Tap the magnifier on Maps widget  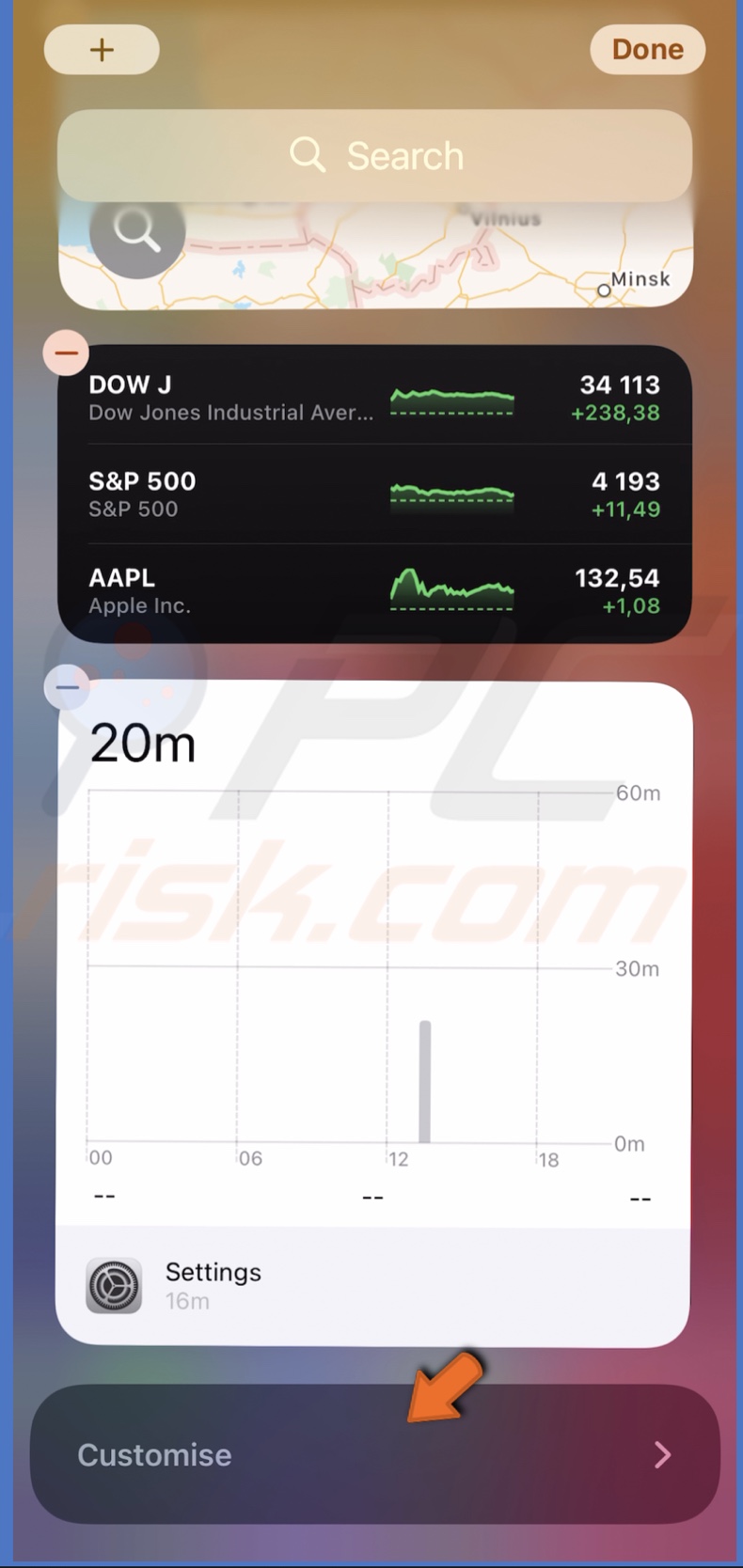(x=137, y=233)
